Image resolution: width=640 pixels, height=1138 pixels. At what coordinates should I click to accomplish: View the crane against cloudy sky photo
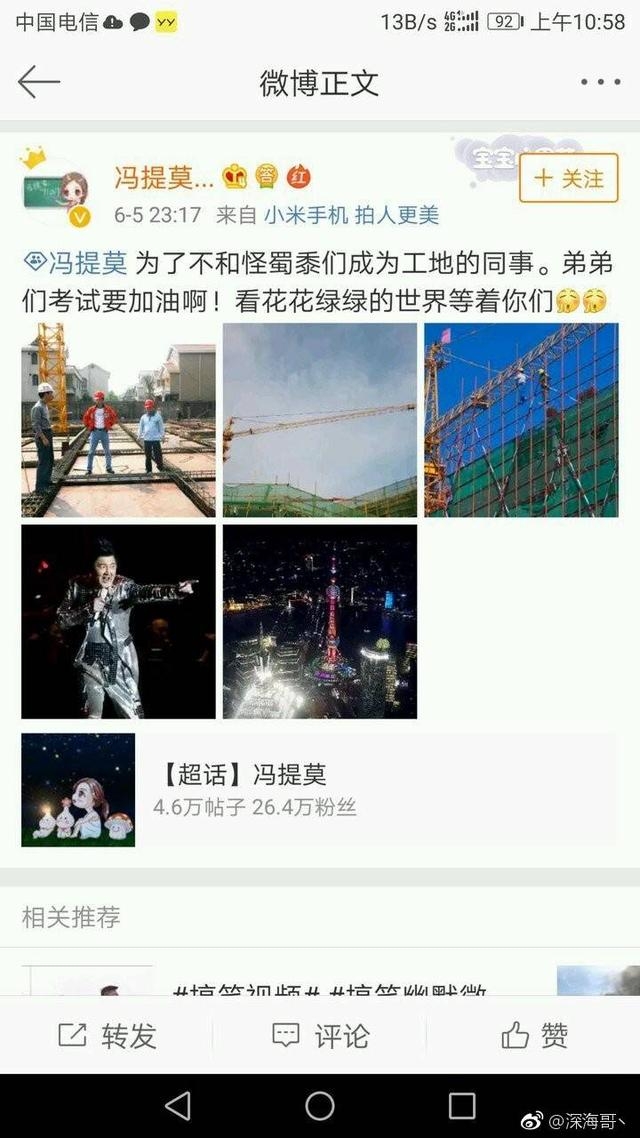coord(320,419)
